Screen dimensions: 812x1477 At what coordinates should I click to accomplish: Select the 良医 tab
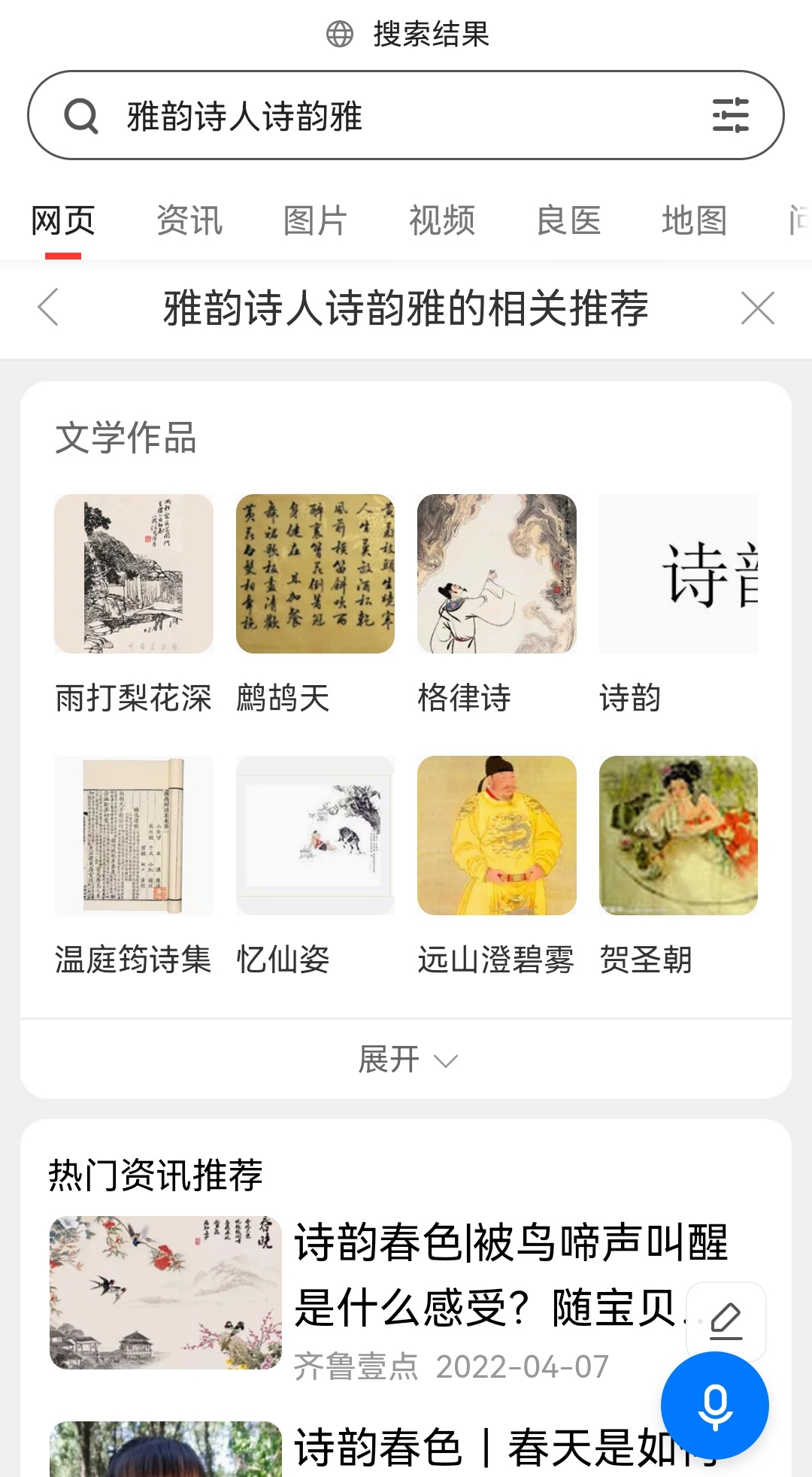568,220
